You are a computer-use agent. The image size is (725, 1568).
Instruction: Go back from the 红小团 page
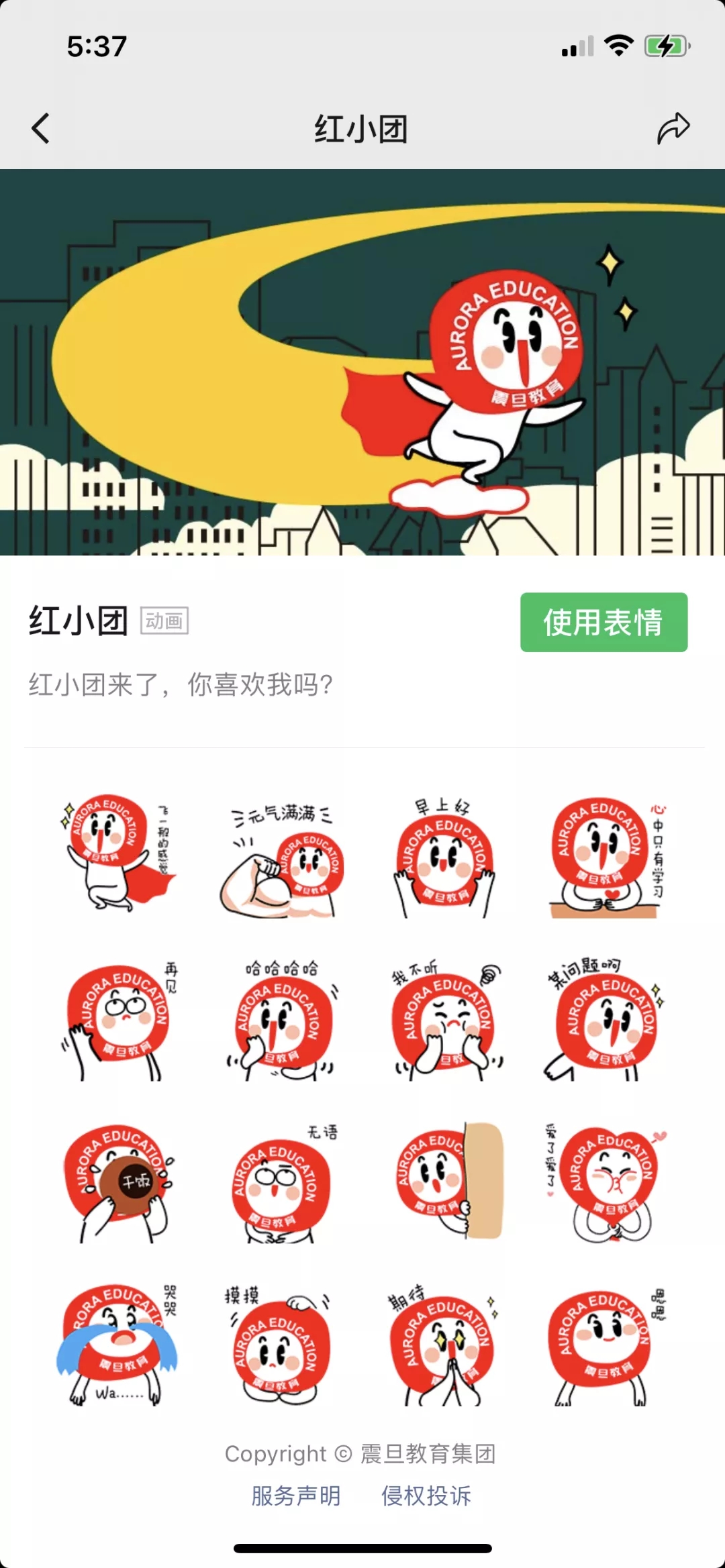pyautogui.click(x=41, y=128)
